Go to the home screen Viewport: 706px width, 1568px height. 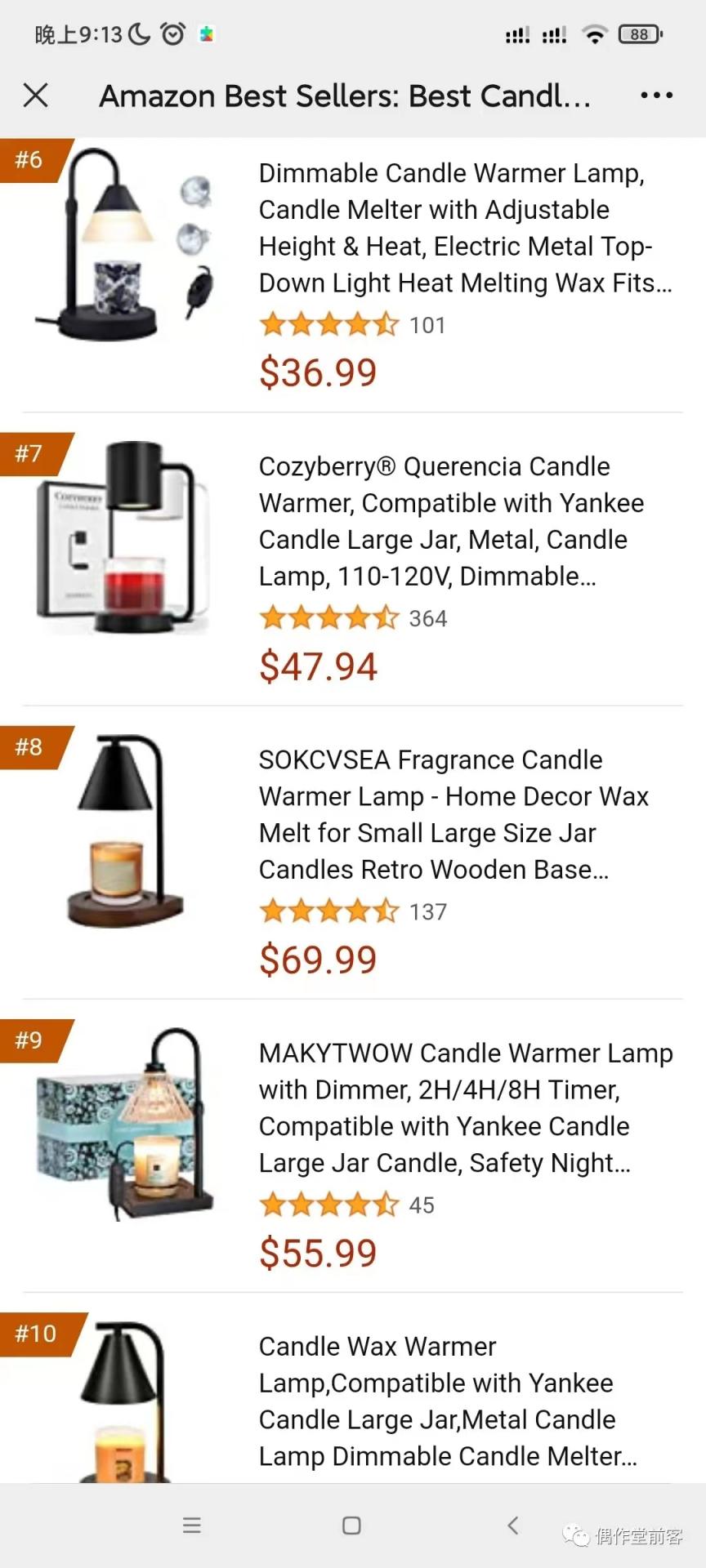pyautogui.click(x=352, y=1525)
